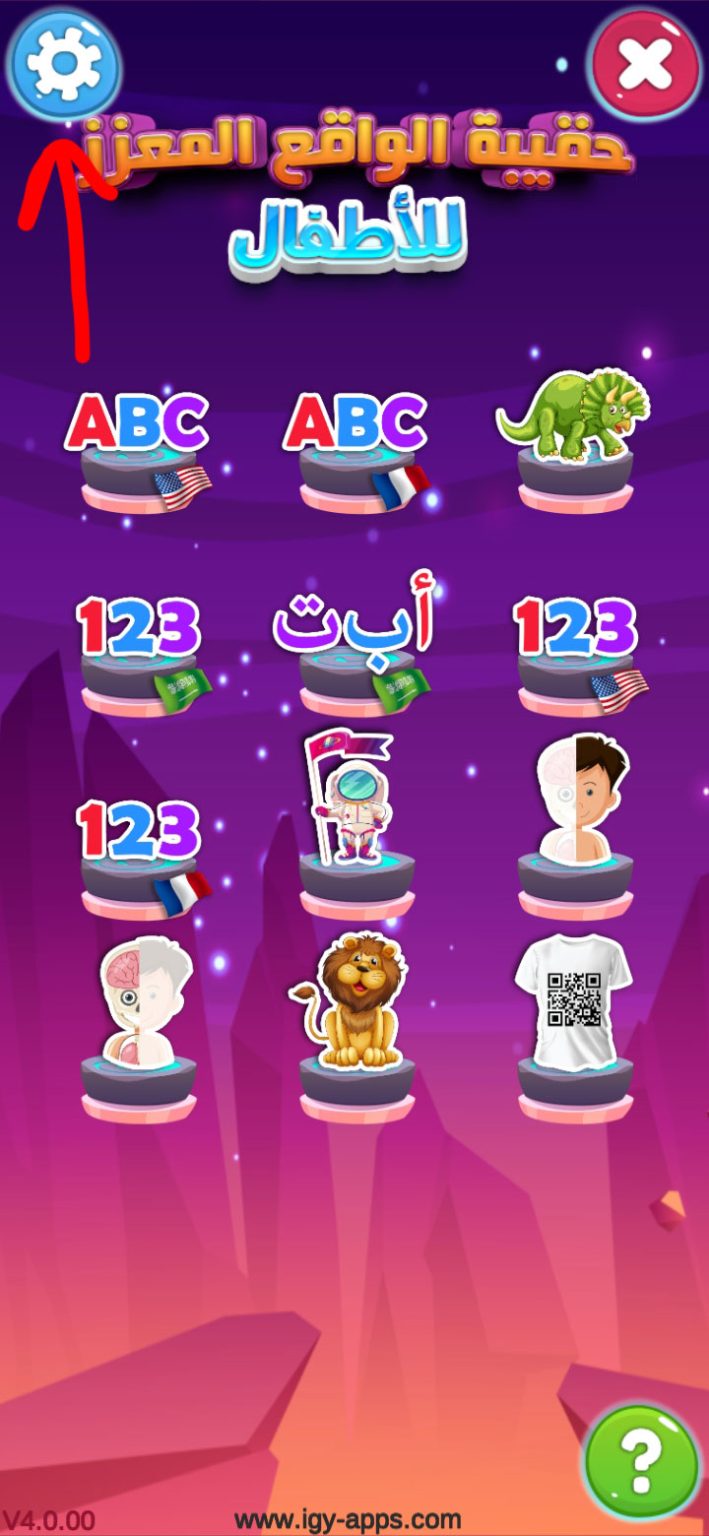Open 123 numbers with the American flag
The width and height of the screenshot is (709, 1536).
(576, 650)
